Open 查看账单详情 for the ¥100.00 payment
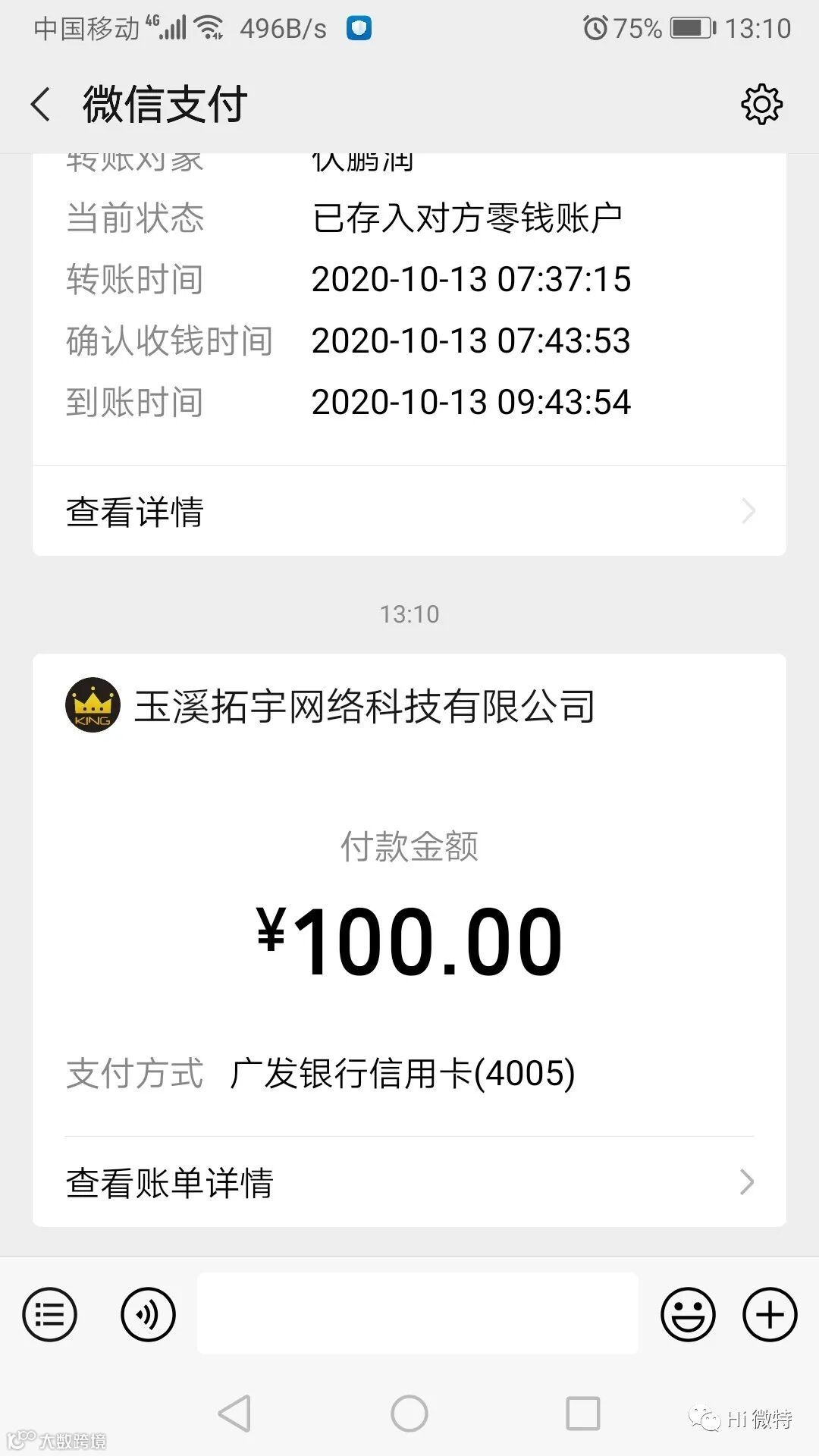Screen dimensions: 819x1456 point(409,1182)
